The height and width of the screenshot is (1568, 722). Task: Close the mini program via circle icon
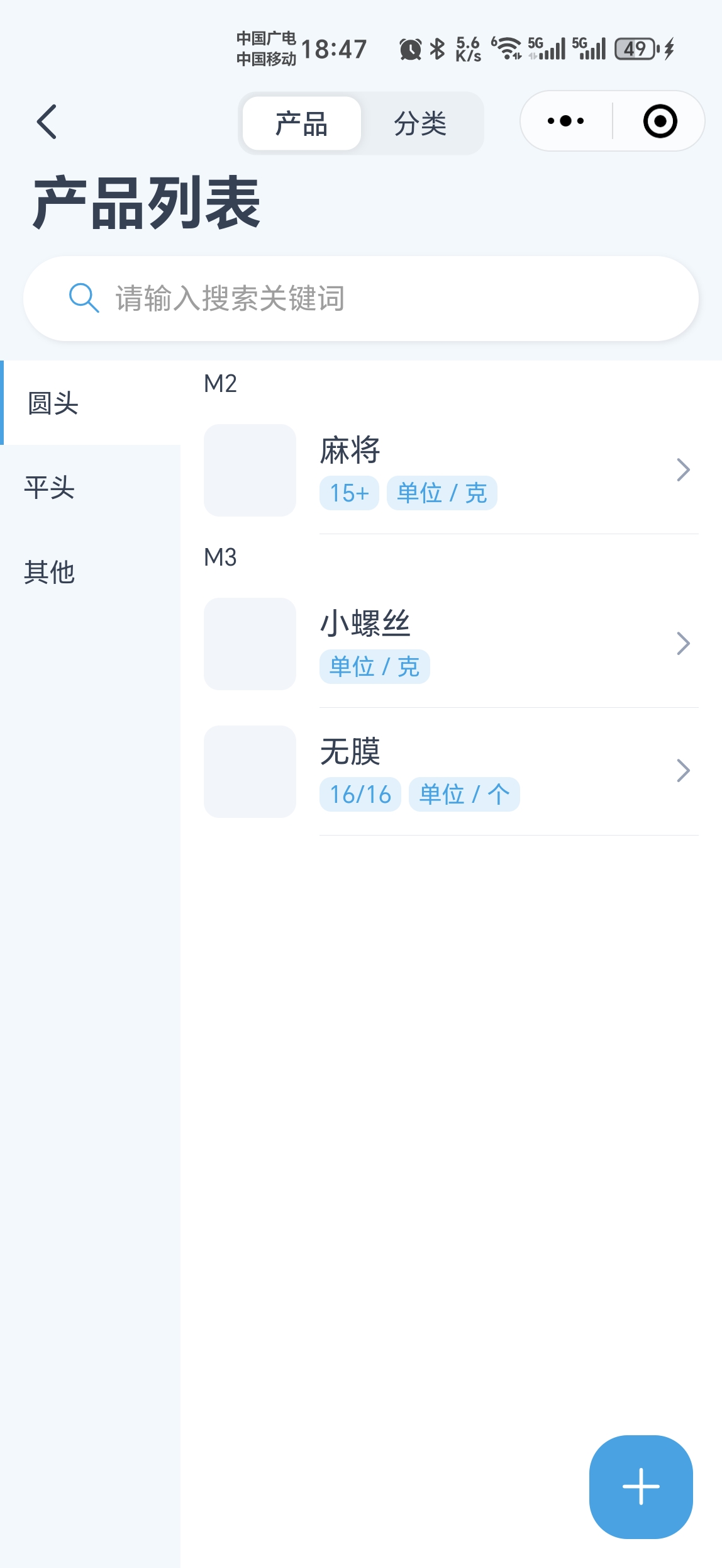coord(660,121)
